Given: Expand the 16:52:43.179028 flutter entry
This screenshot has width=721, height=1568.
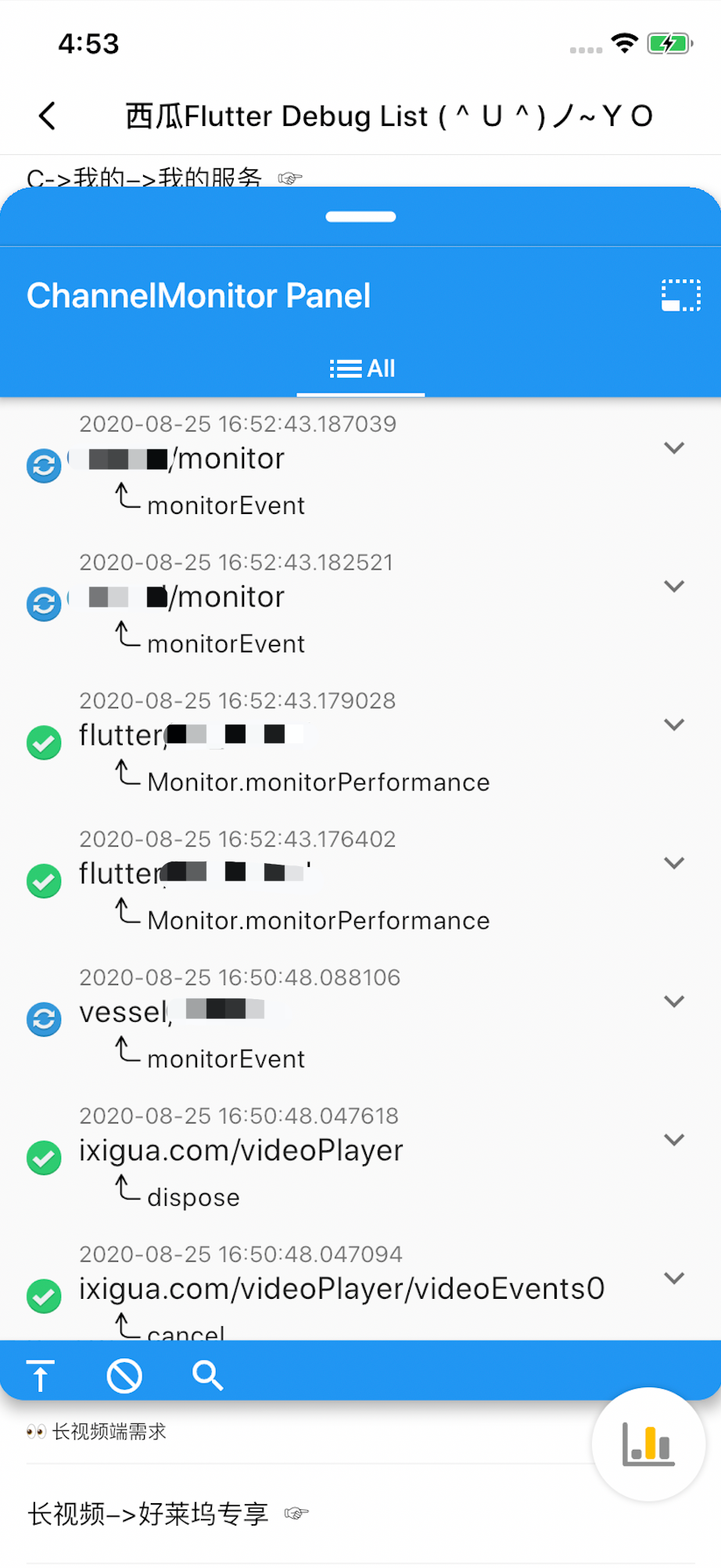Looking at the screenshot, I should pyautogui.click(x=673, y=725).
